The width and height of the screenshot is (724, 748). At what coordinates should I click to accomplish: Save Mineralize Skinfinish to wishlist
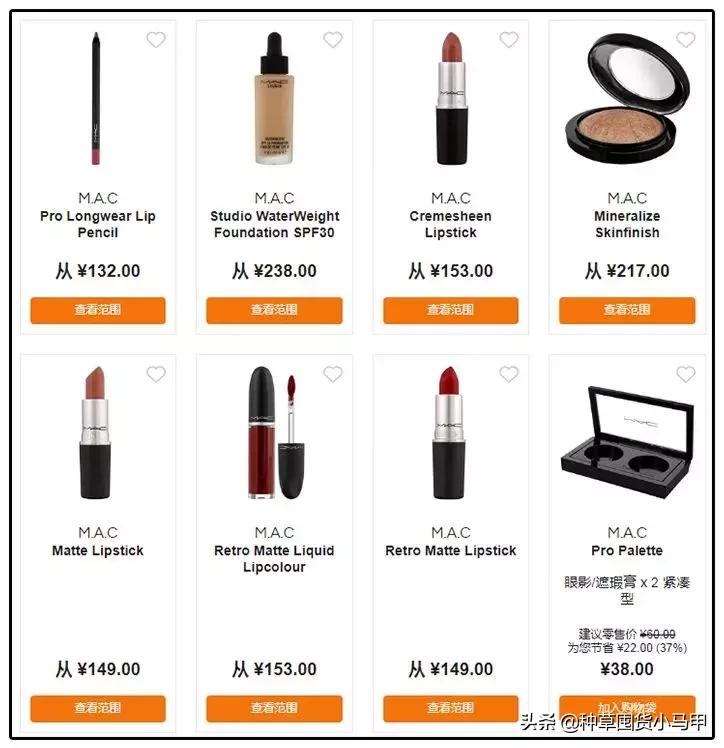click(686, 40)
